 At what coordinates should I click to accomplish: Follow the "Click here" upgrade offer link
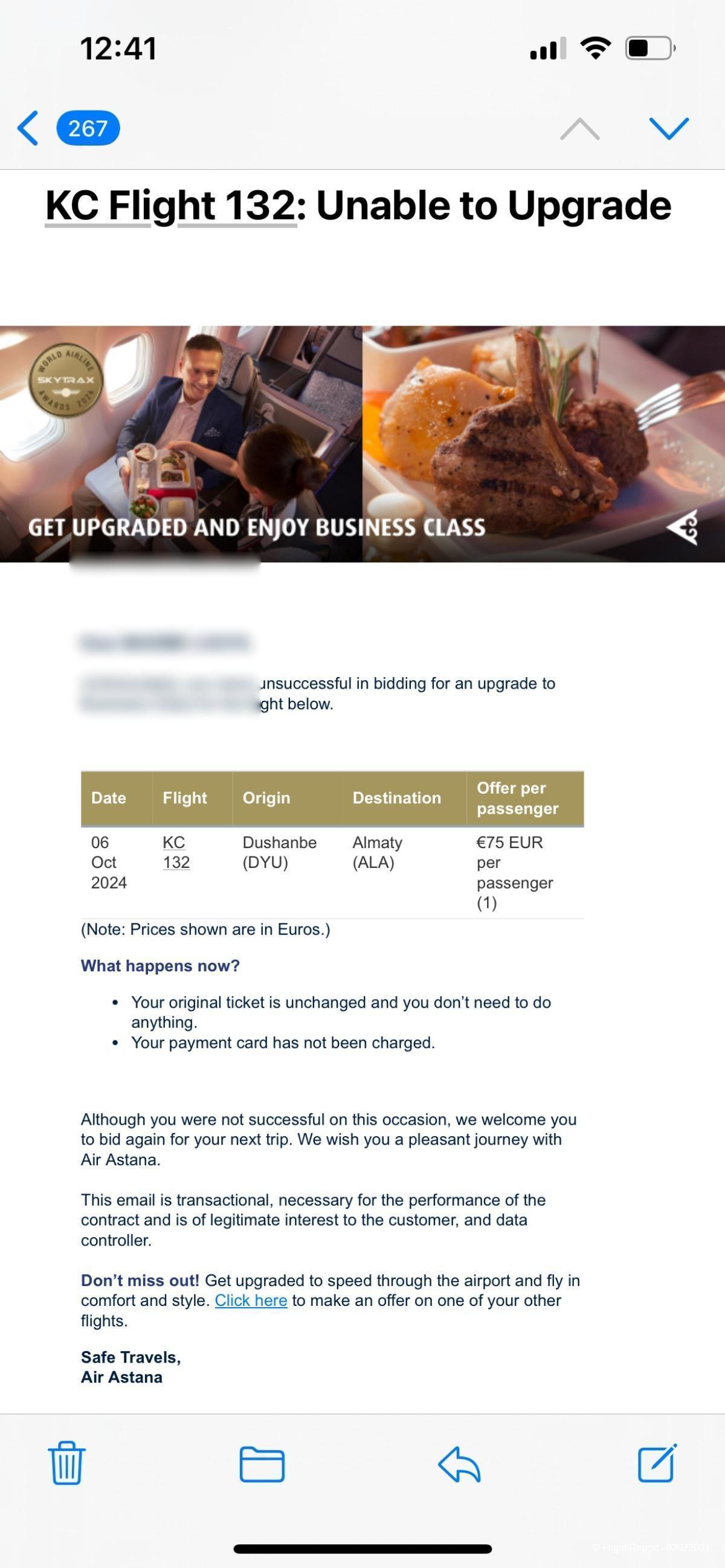[x=251, y=1301]
